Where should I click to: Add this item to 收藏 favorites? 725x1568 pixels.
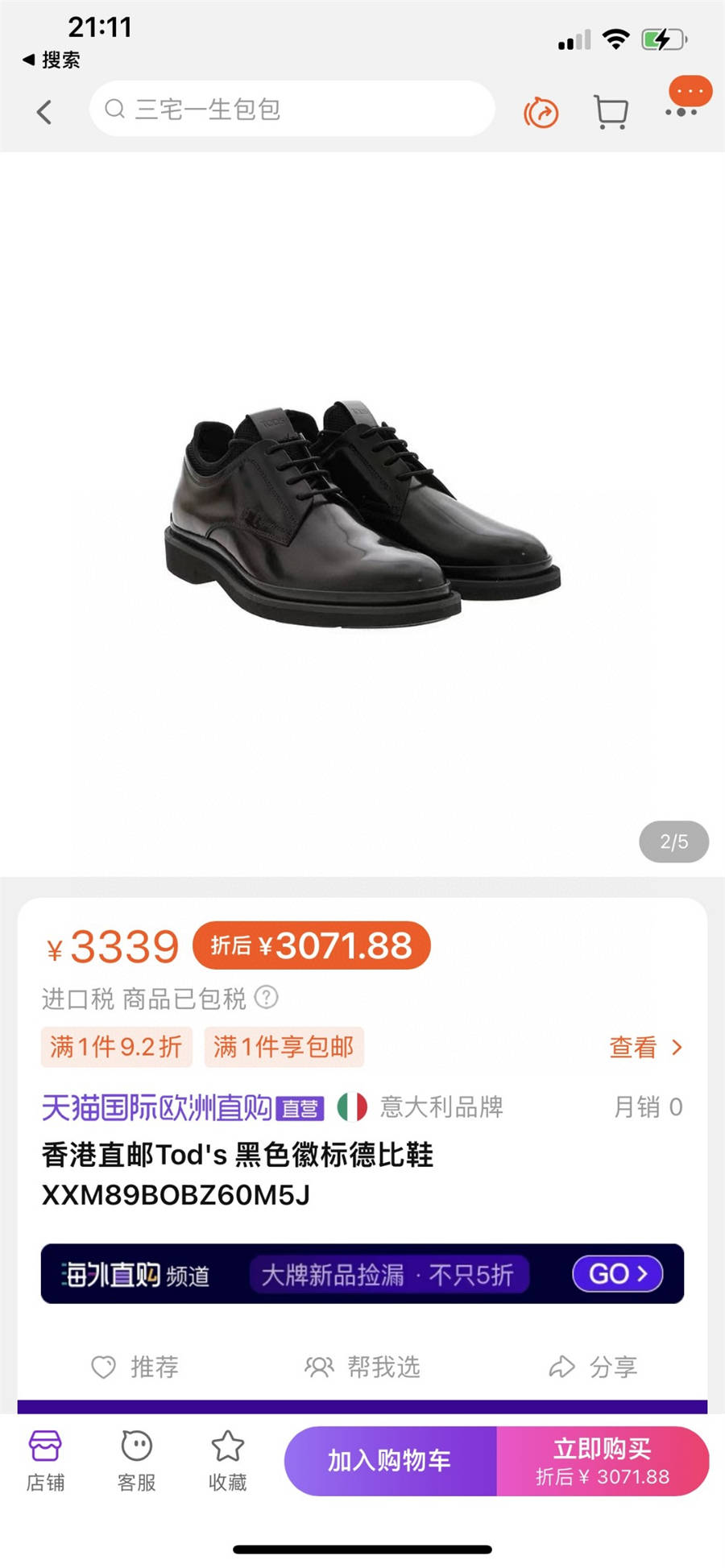click(227, 1462)
